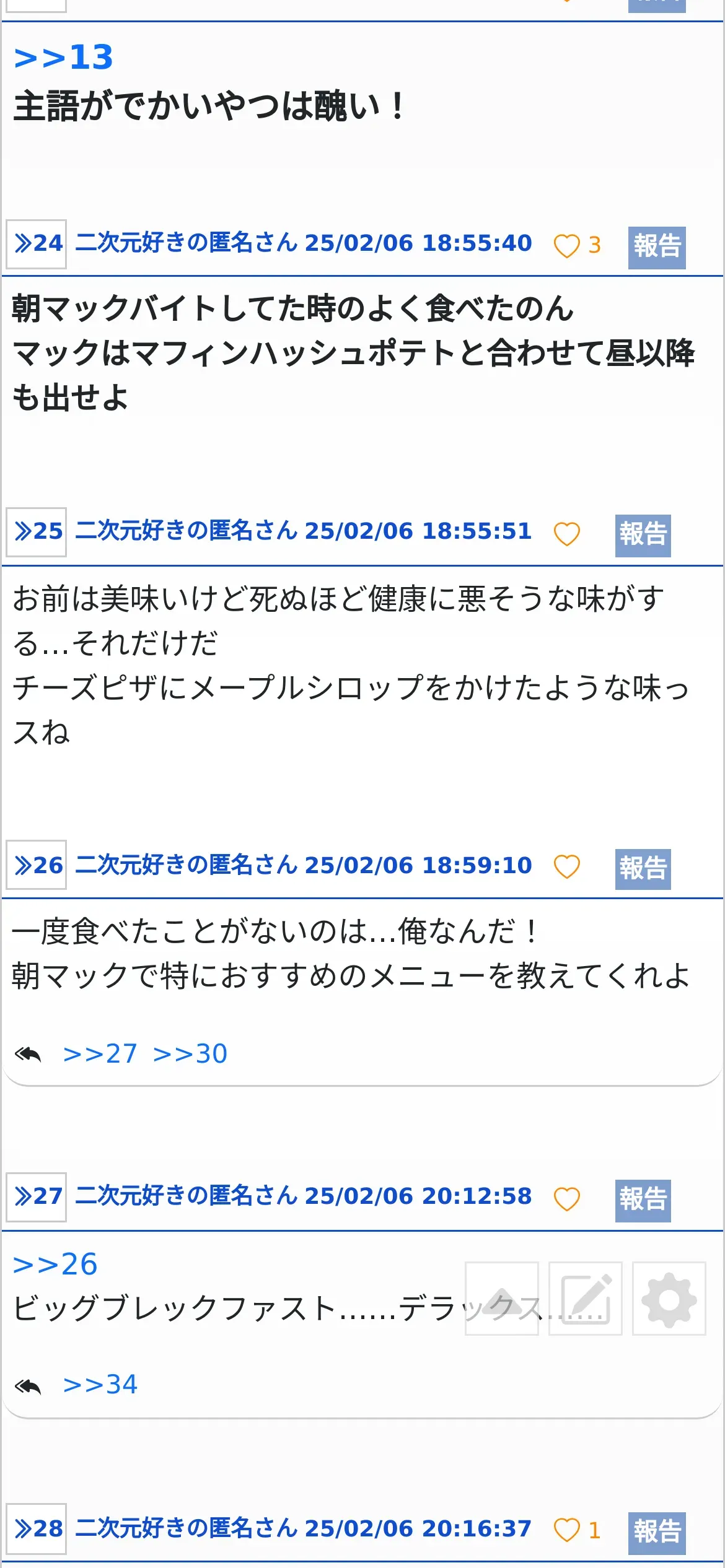
Task: Follow the >>26 quote link in post 27
Action: pyautogui.click(x=55, y=1264)
